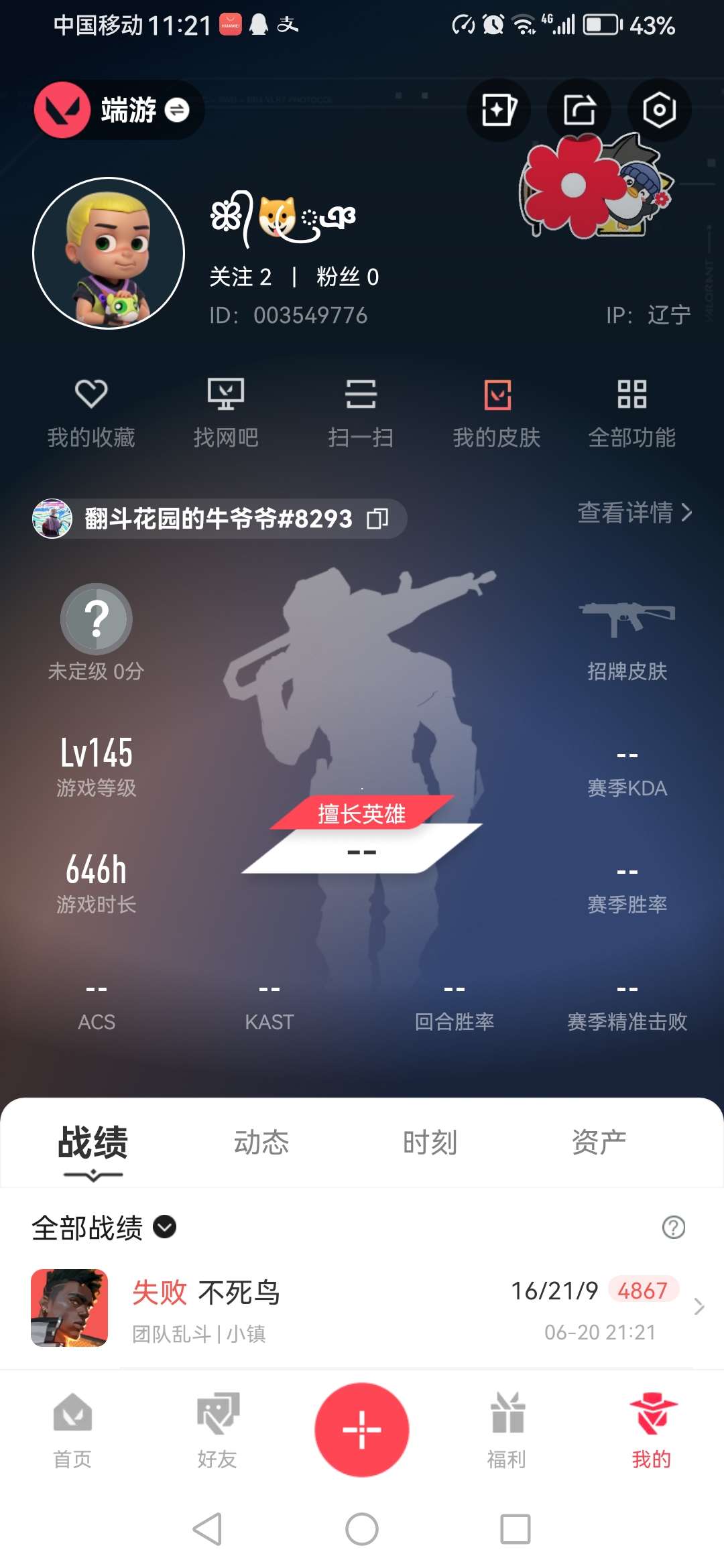This screenshot has width=724, height=1568.
Task: Open the profile avatar picture
Action: 109,253
